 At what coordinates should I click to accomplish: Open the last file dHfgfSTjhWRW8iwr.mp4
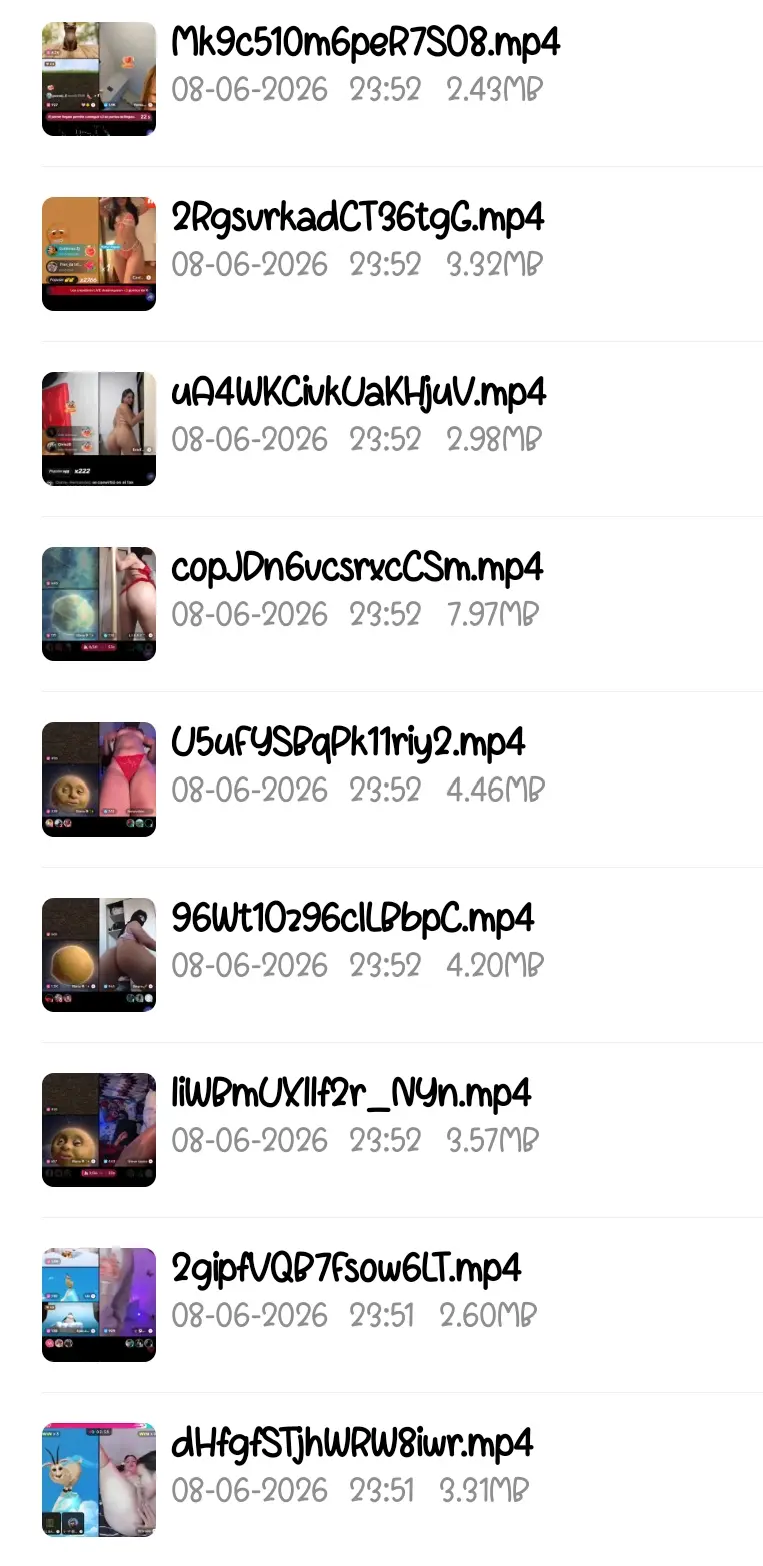401,1480
